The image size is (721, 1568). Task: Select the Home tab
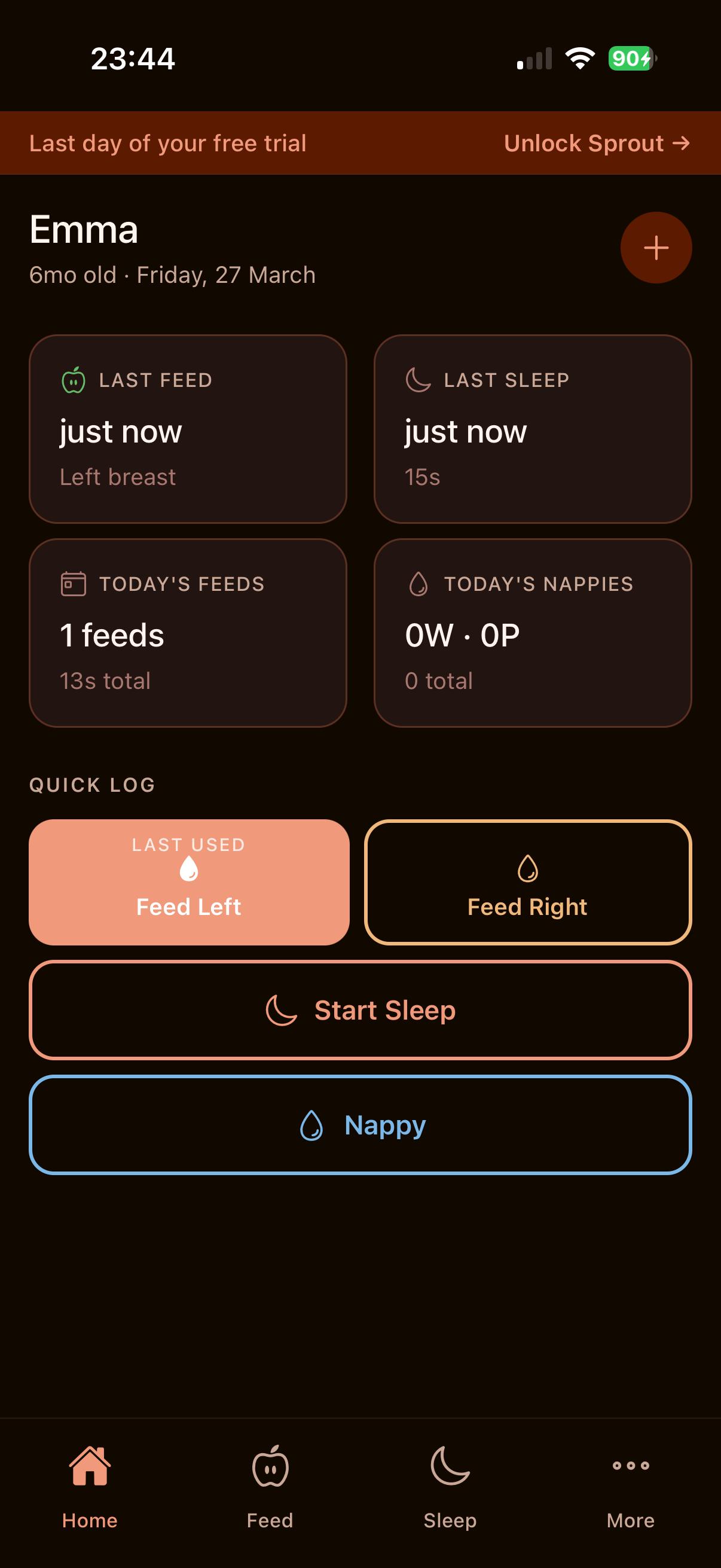pyautogui.click(x=90, y=1485)
